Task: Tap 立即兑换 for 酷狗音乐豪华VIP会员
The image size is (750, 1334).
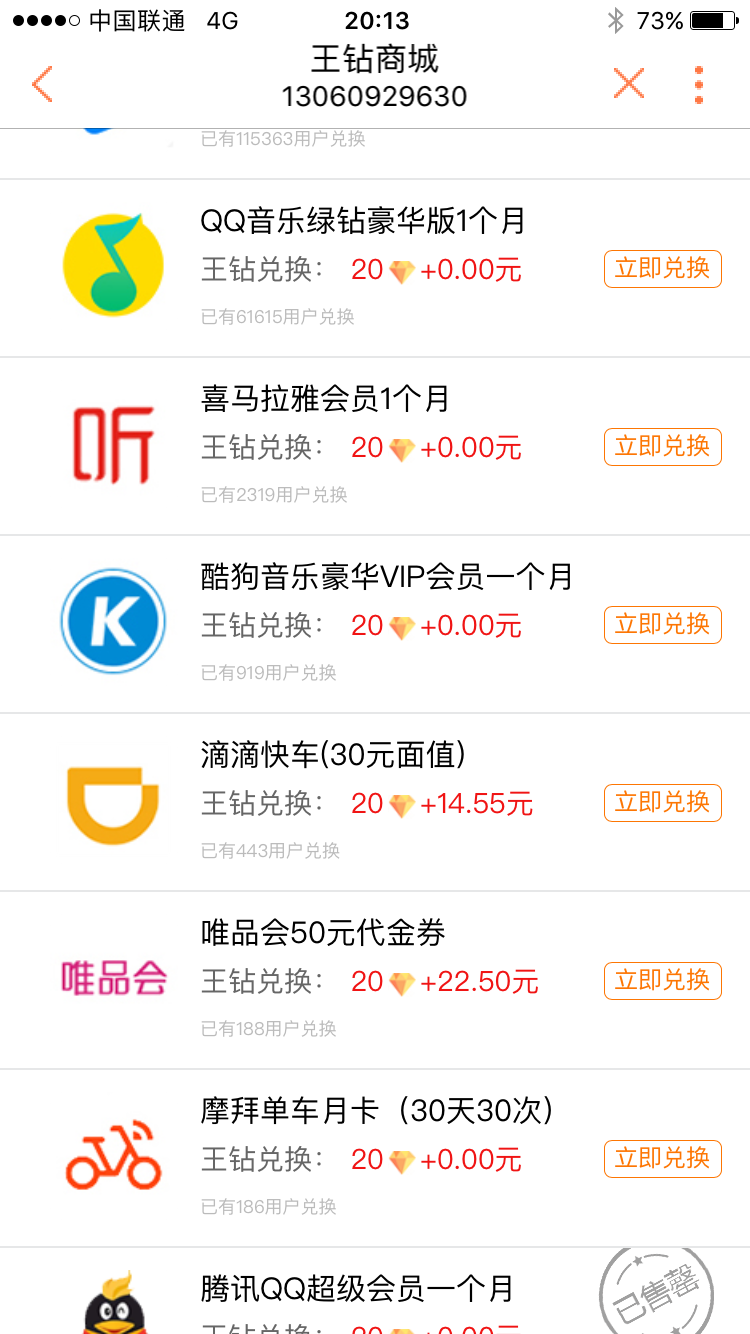Action: [x=662, y=625]
